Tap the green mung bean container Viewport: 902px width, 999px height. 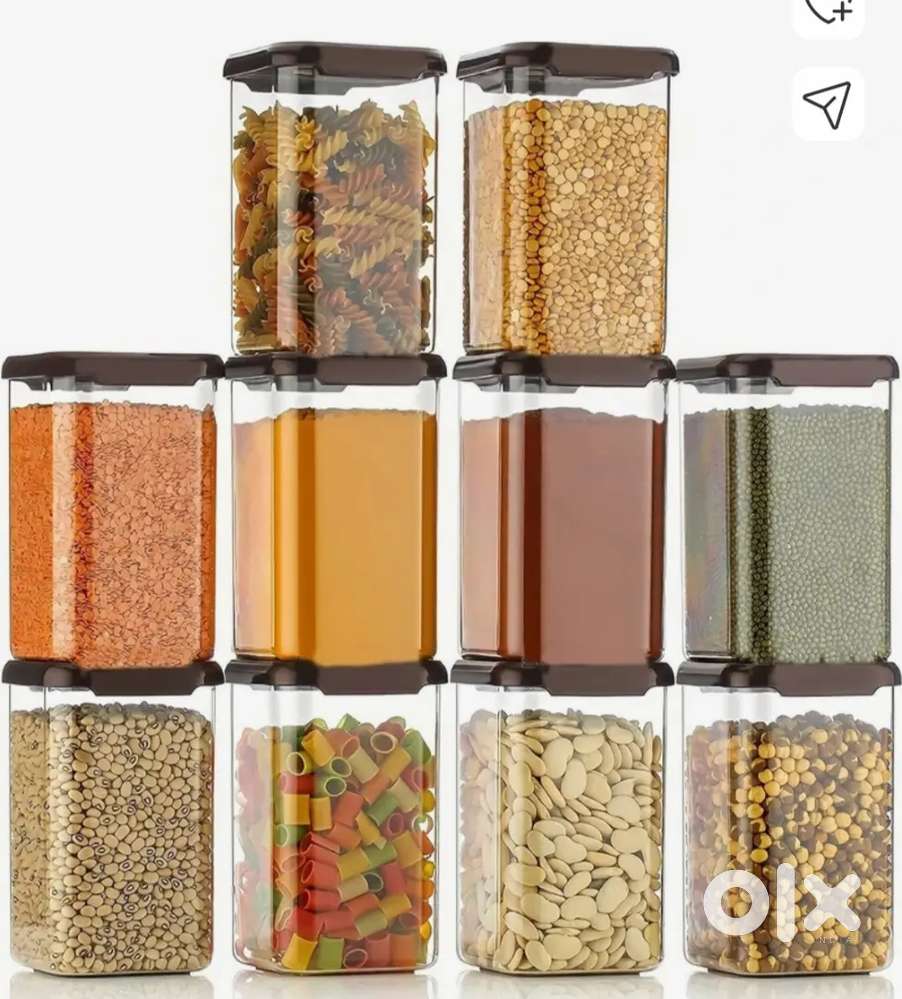tap(790, 520)
